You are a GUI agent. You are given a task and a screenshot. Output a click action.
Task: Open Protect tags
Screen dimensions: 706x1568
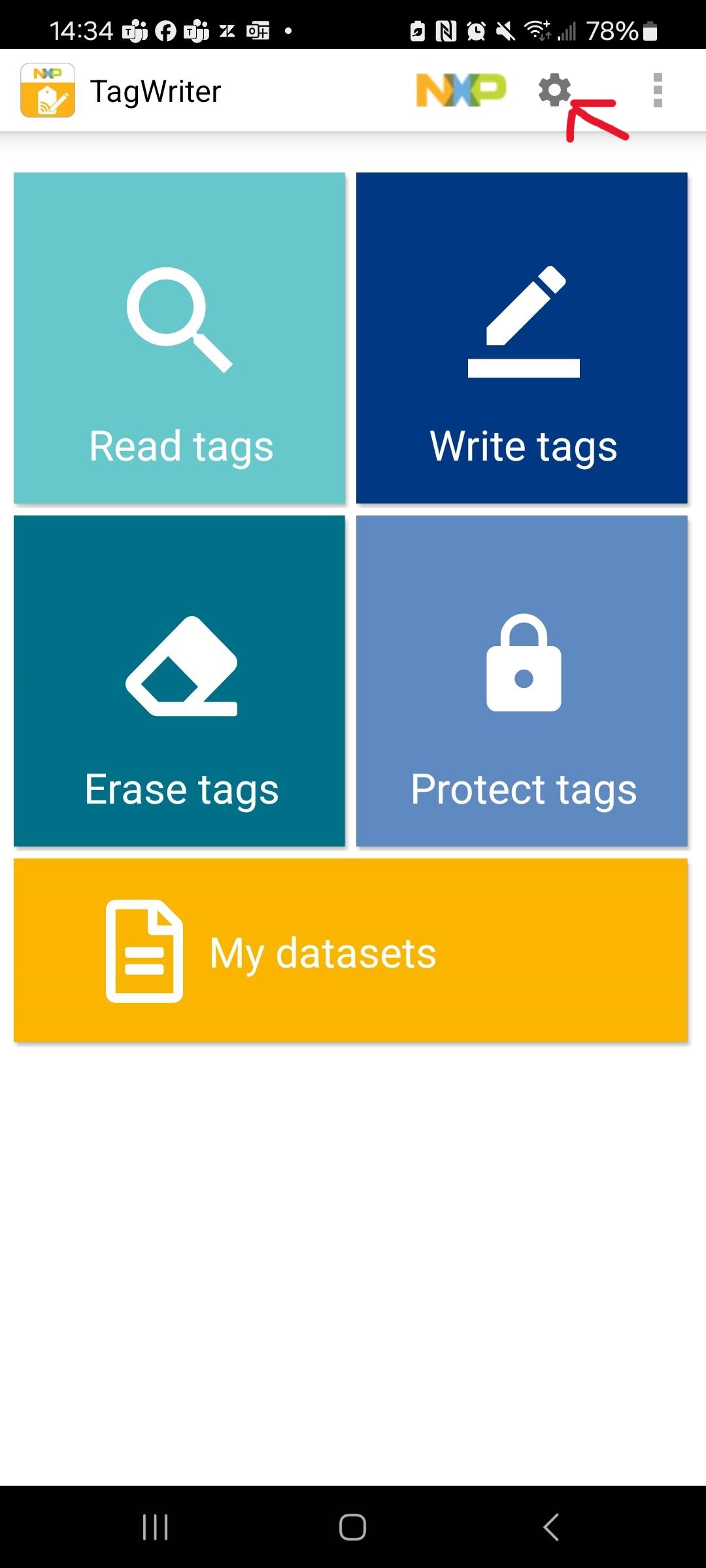522,681
